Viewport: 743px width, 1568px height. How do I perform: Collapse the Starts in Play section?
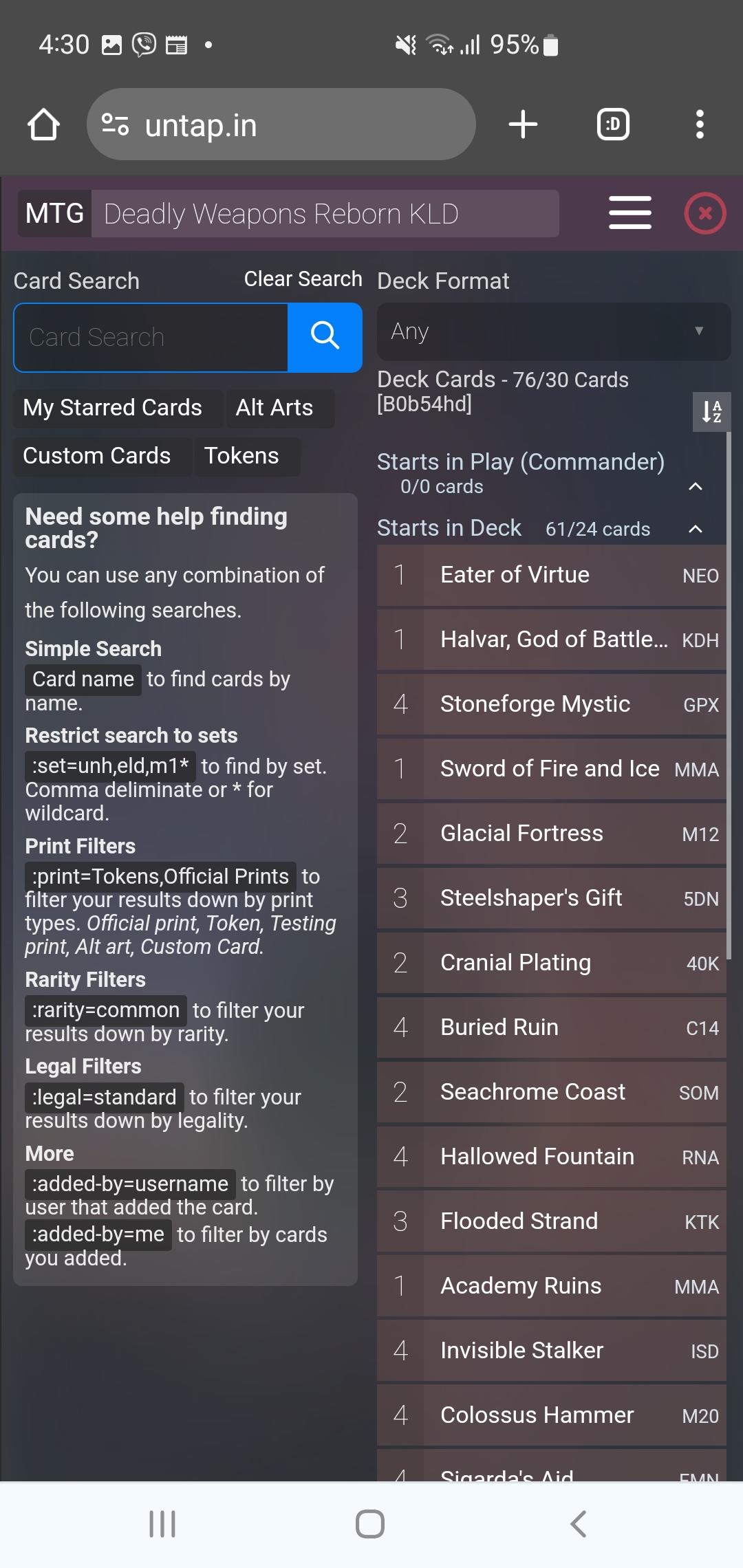pyautogui.click(x=695, y=486)
